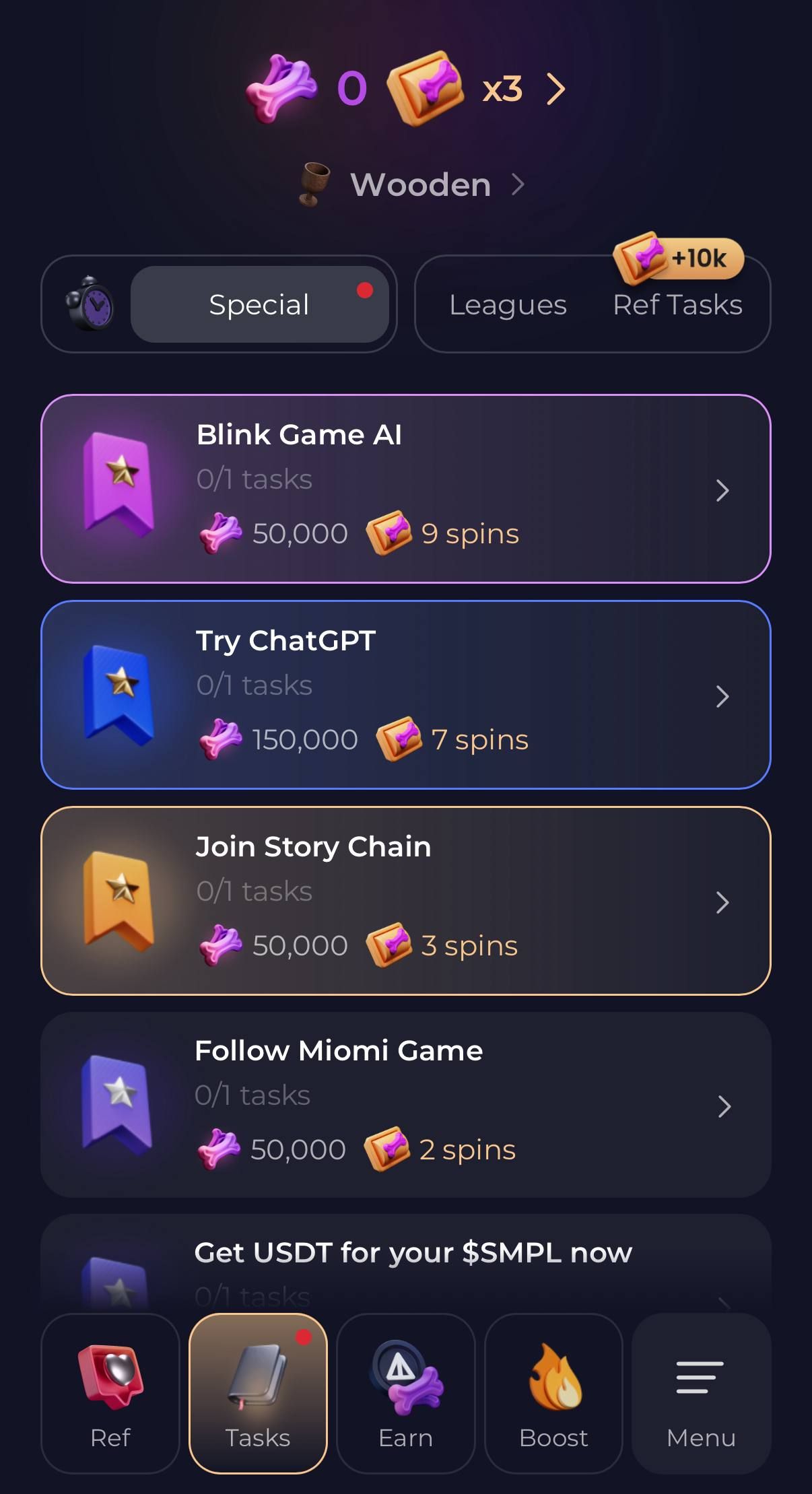Open the Join Story Chain task
The height and width of the screenshot is (1494, 812).
pyautogui.click(x=405, y=901)
